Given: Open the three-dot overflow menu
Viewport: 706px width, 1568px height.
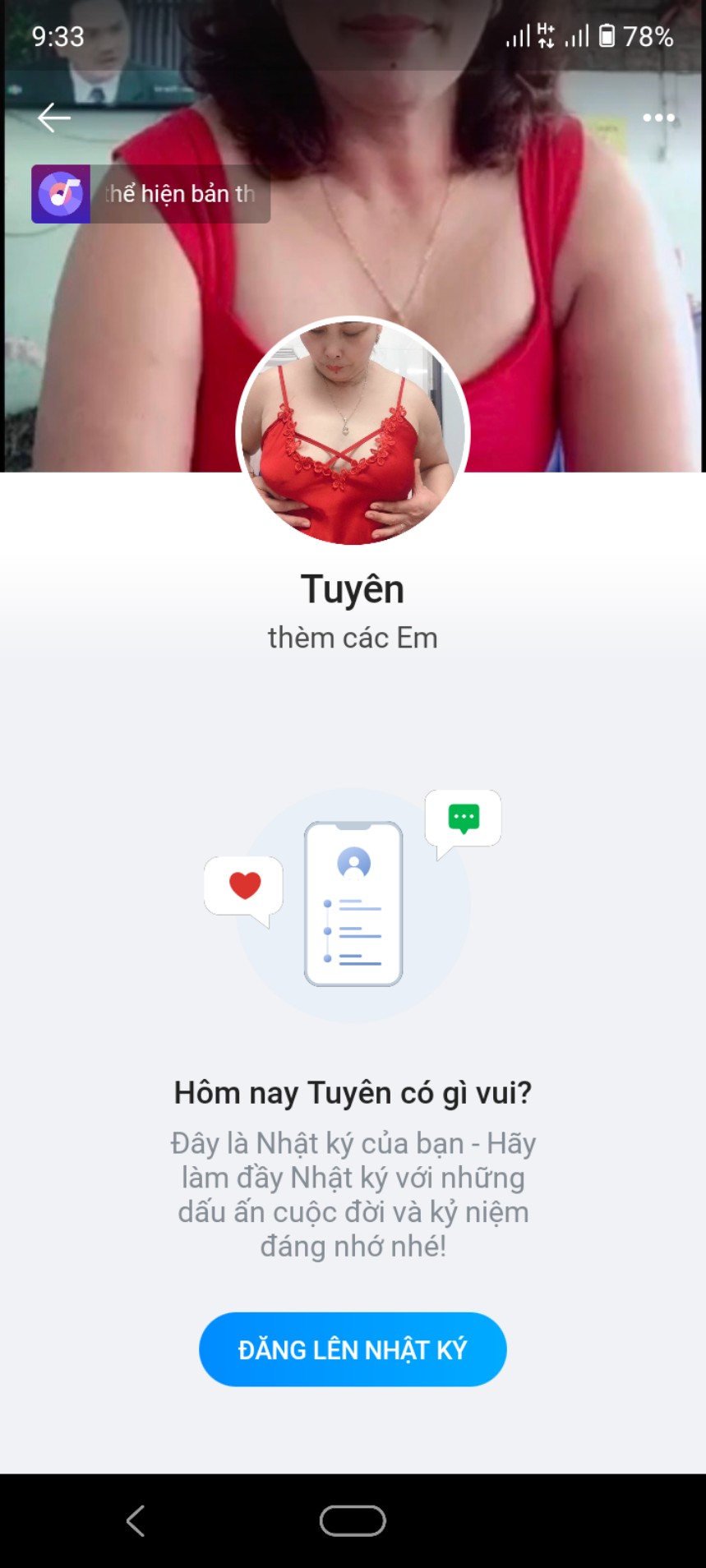Looking at the screenshot, I should [x=658, y=118].
